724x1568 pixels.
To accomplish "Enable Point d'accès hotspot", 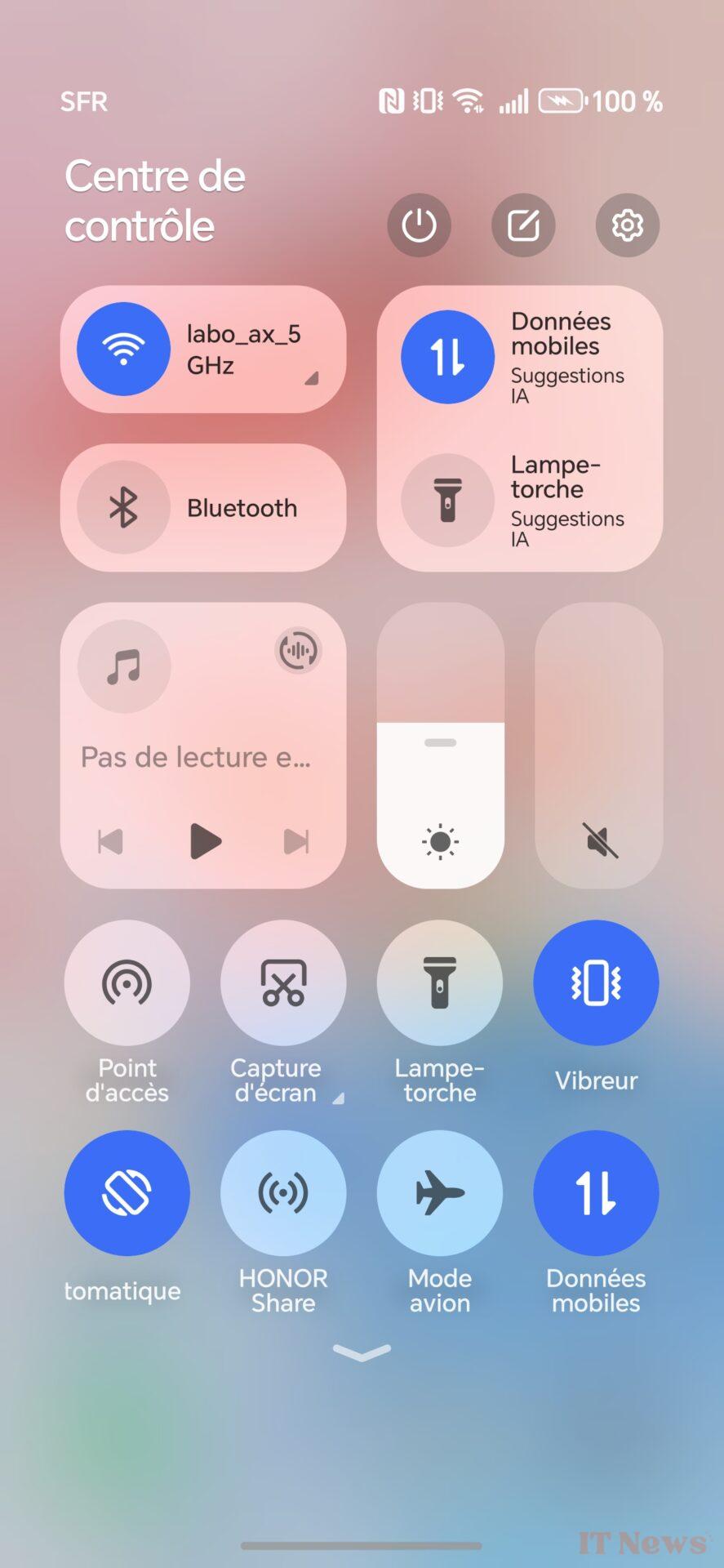I will 127,982.
